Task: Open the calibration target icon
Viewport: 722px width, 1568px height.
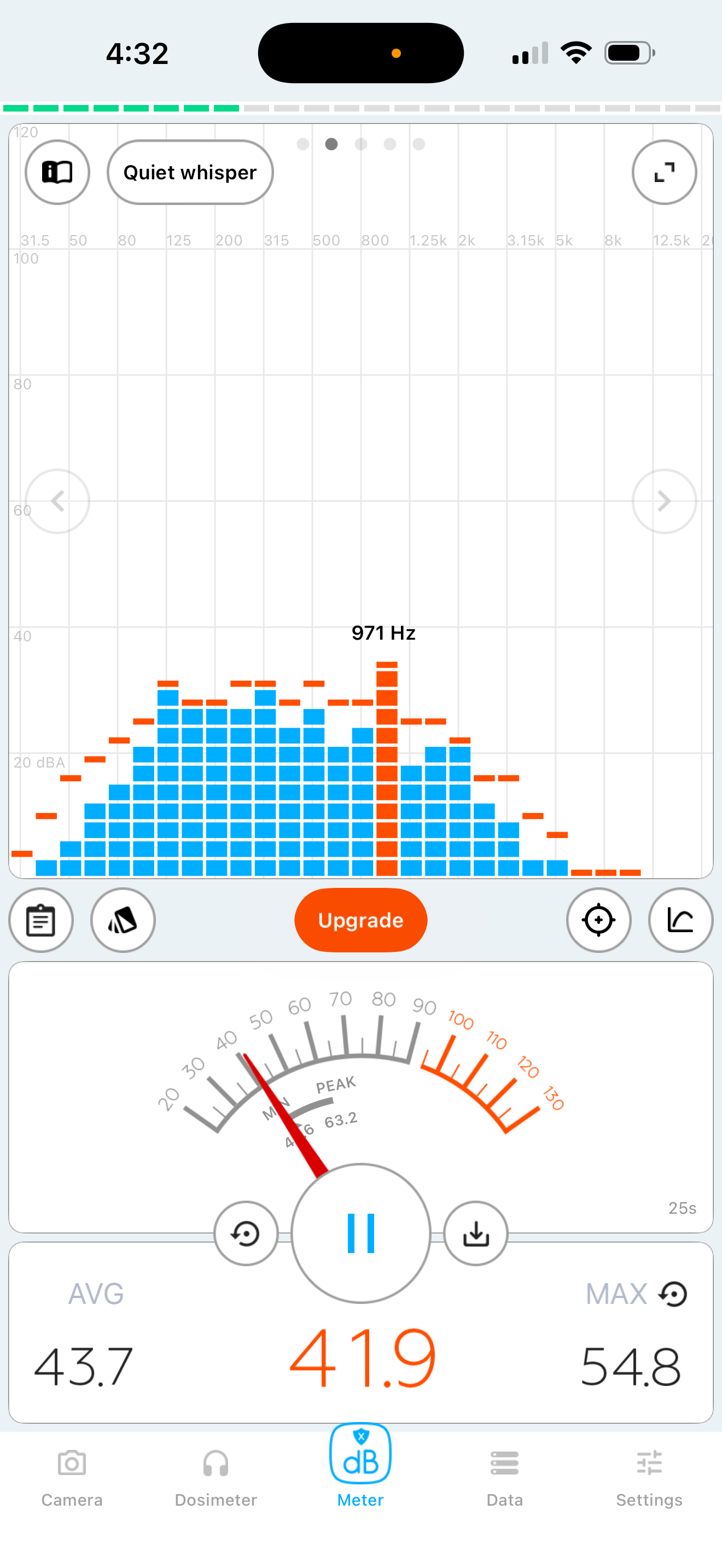Action: click(x=599, y=920)
